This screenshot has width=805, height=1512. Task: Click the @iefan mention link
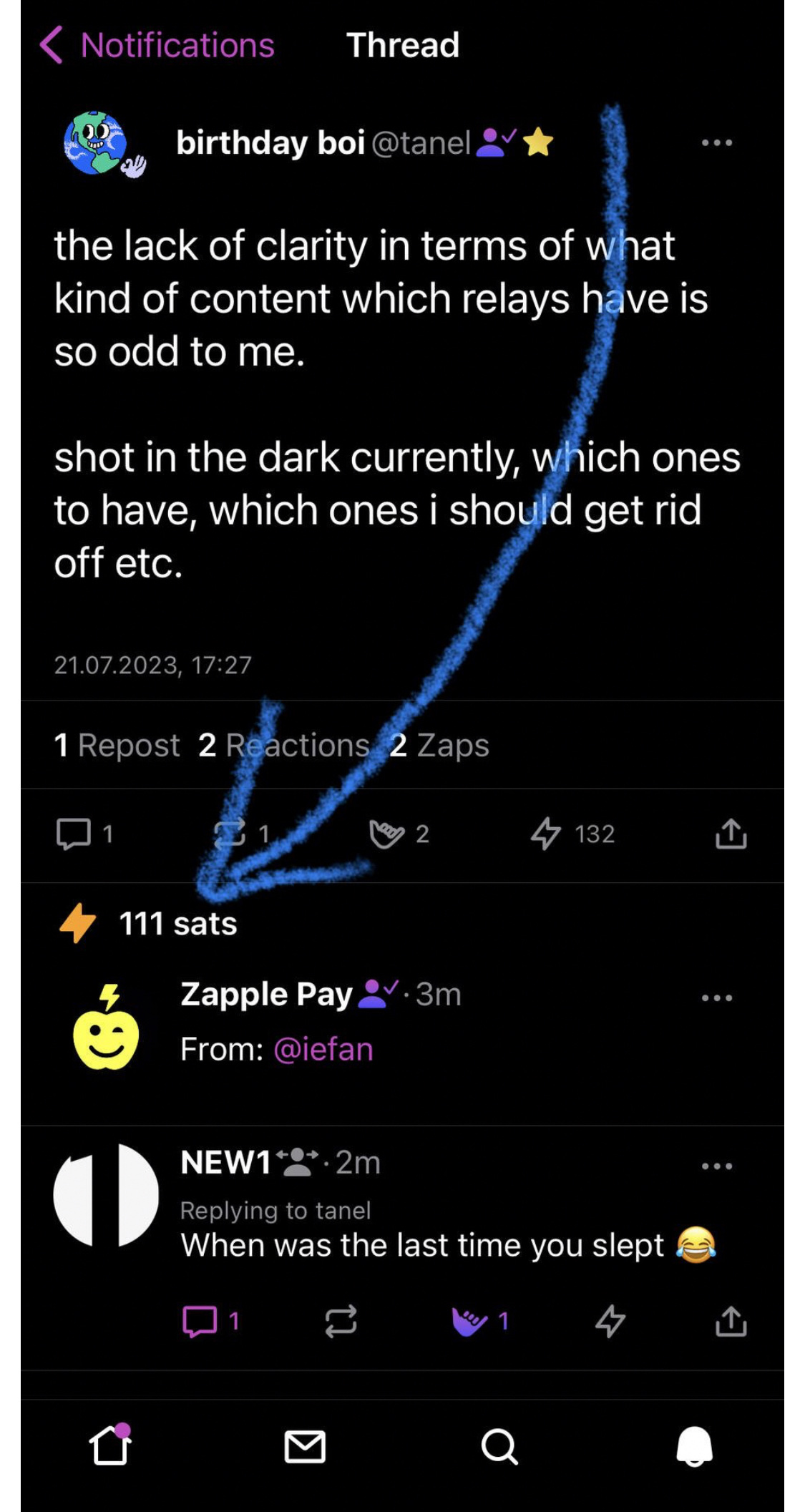(323, 1049)
